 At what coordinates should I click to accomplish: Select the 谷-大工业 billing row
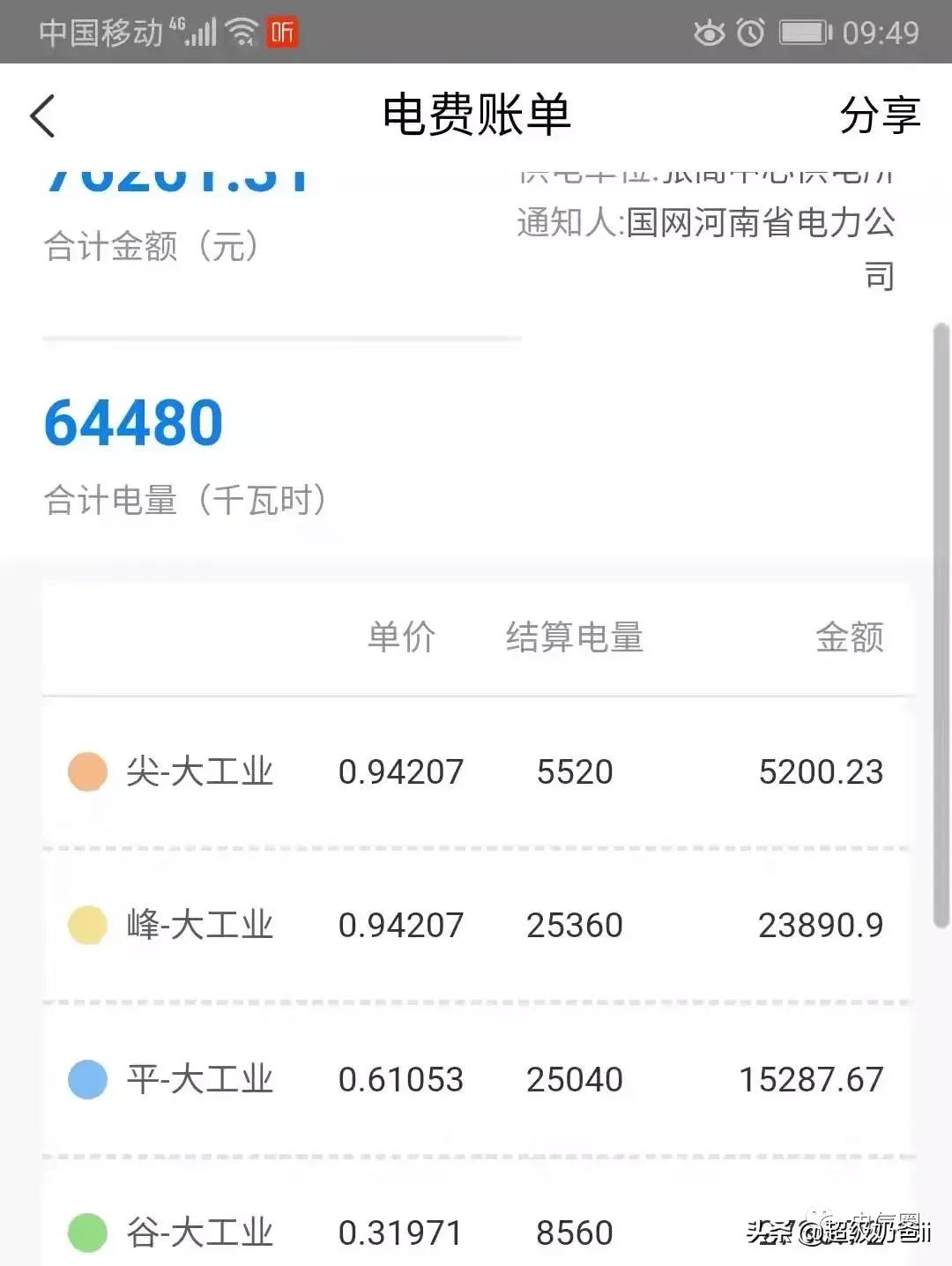point(476,1231)
